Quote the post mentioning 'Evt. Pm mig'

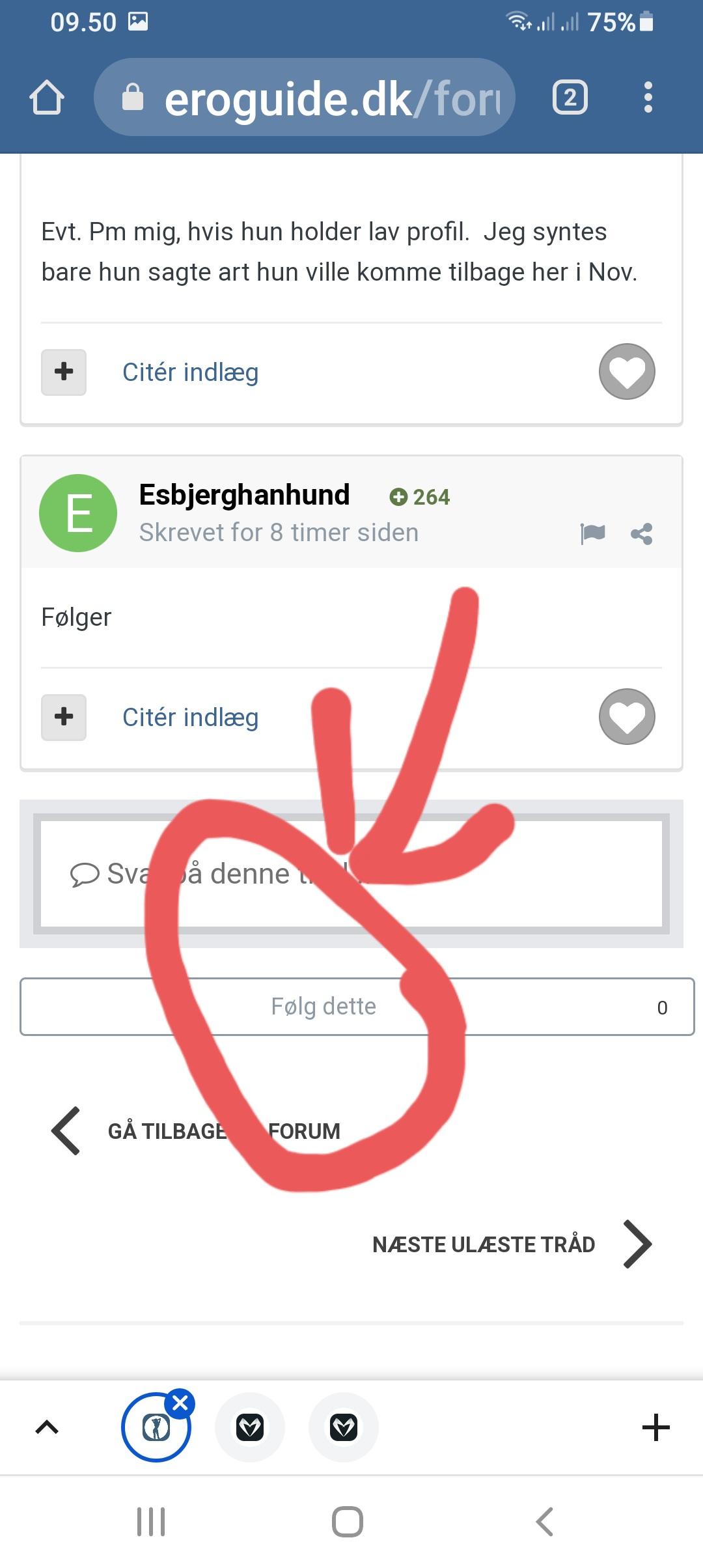(x=190, y=372)
